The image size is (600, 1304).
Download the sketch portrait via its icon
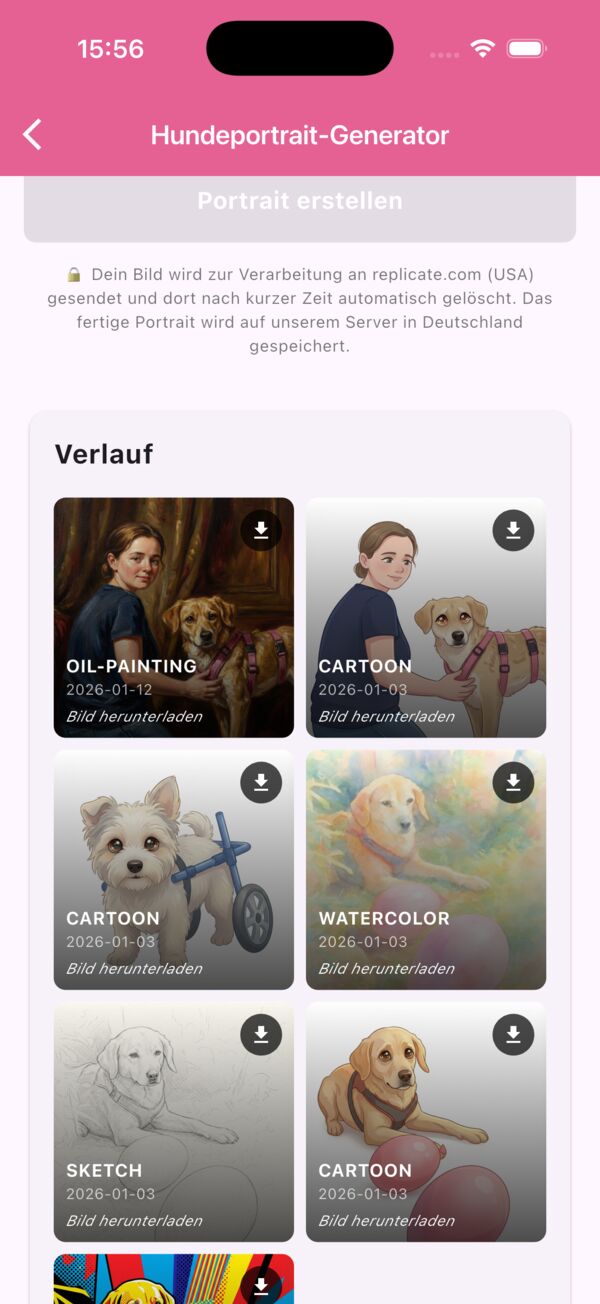(x=261, y=1034)
